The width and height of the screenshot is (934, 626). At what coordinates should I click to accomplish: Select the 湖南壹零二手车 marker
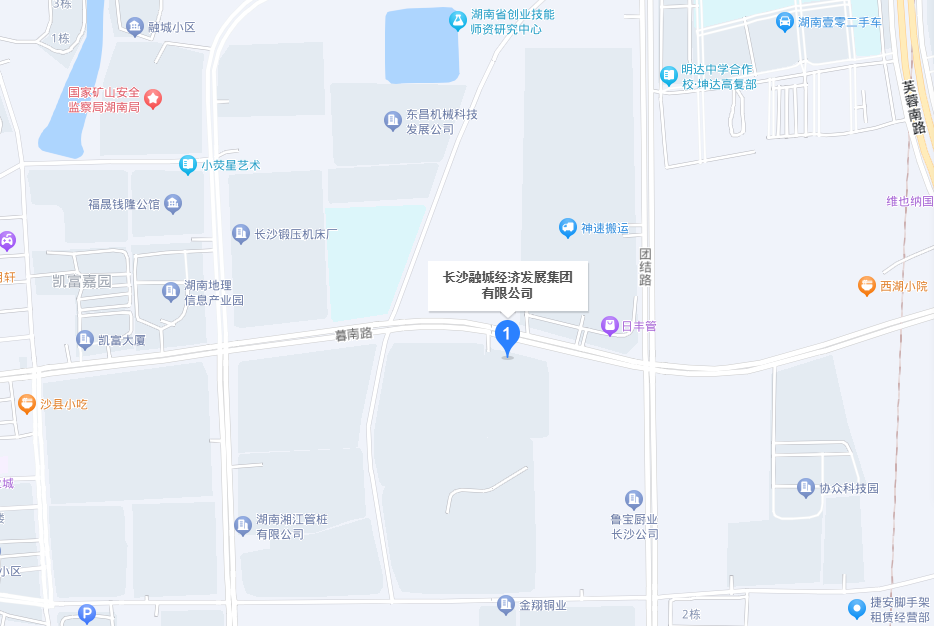click(x=785, y=21)
